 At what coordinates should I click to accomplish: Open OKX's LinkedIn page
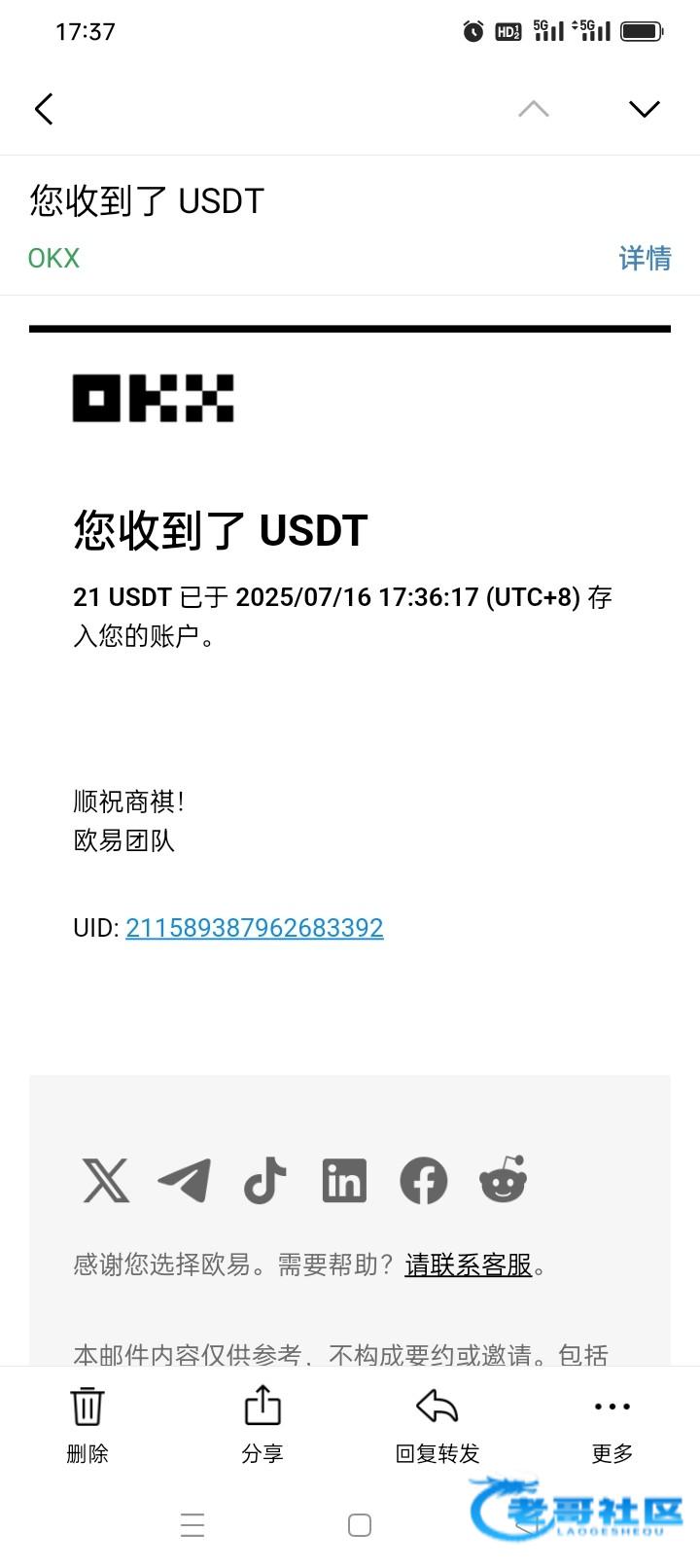coord(344,1181)
